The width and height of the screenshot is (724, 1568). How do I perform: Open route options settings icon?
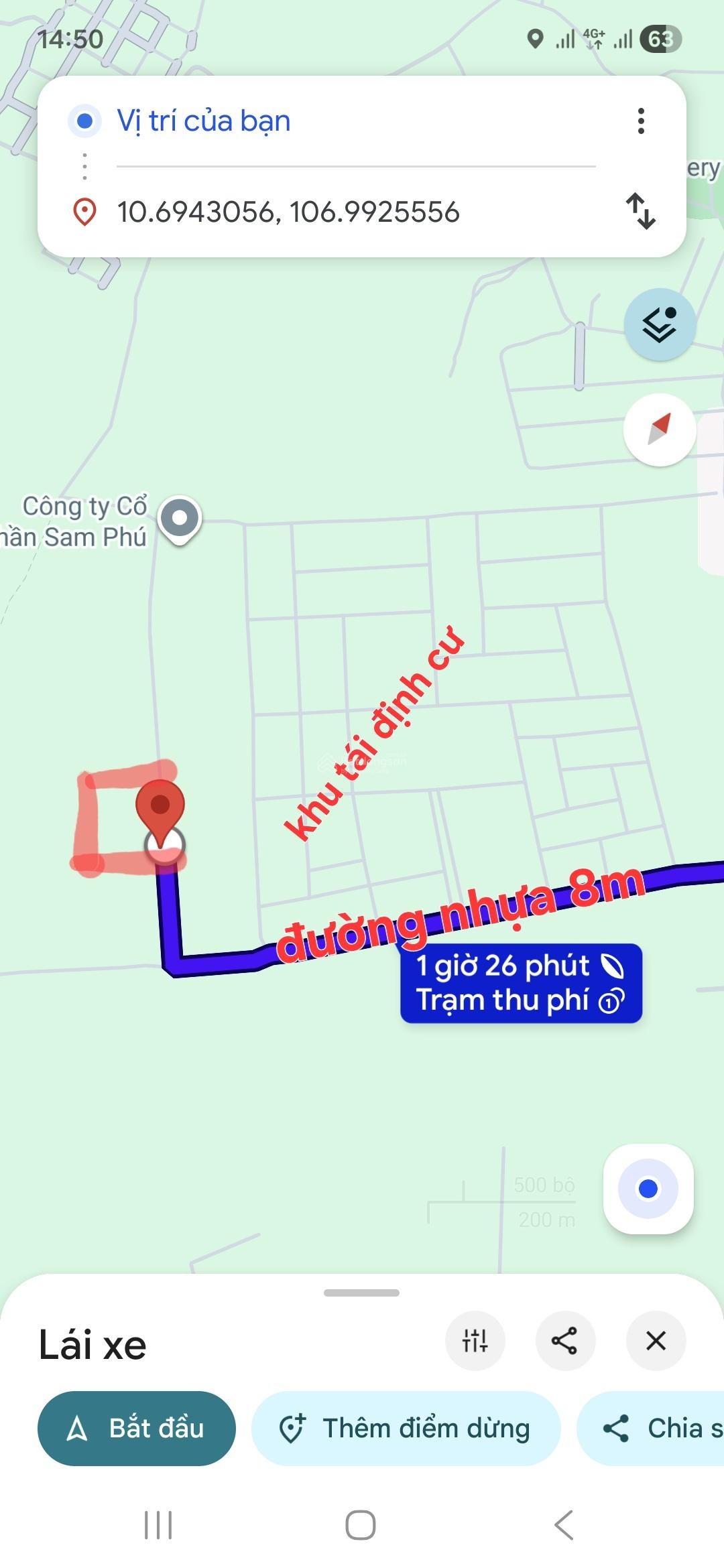click(476, 1341)
